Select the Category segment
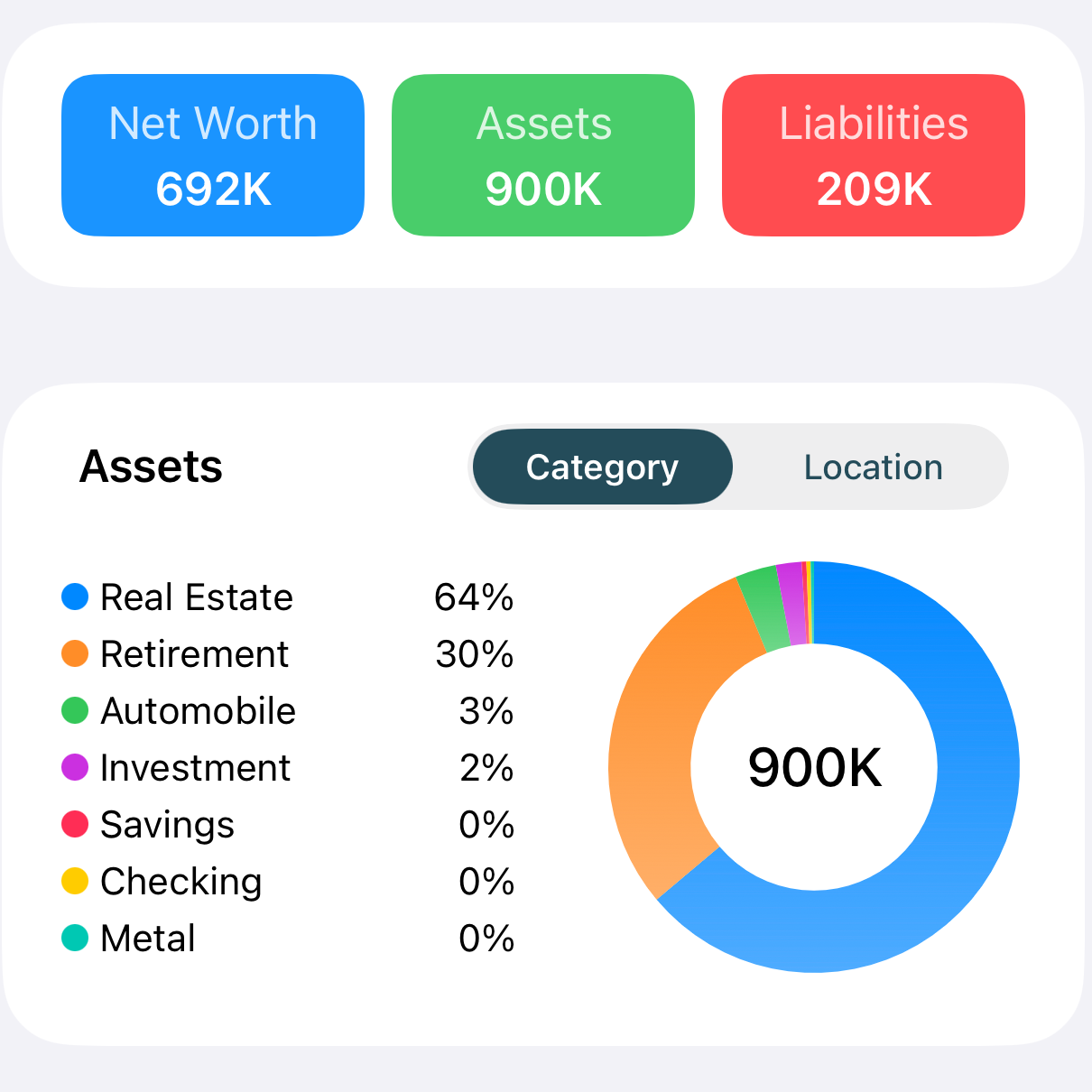The image size is (1092, 1092). coord(602,467)
